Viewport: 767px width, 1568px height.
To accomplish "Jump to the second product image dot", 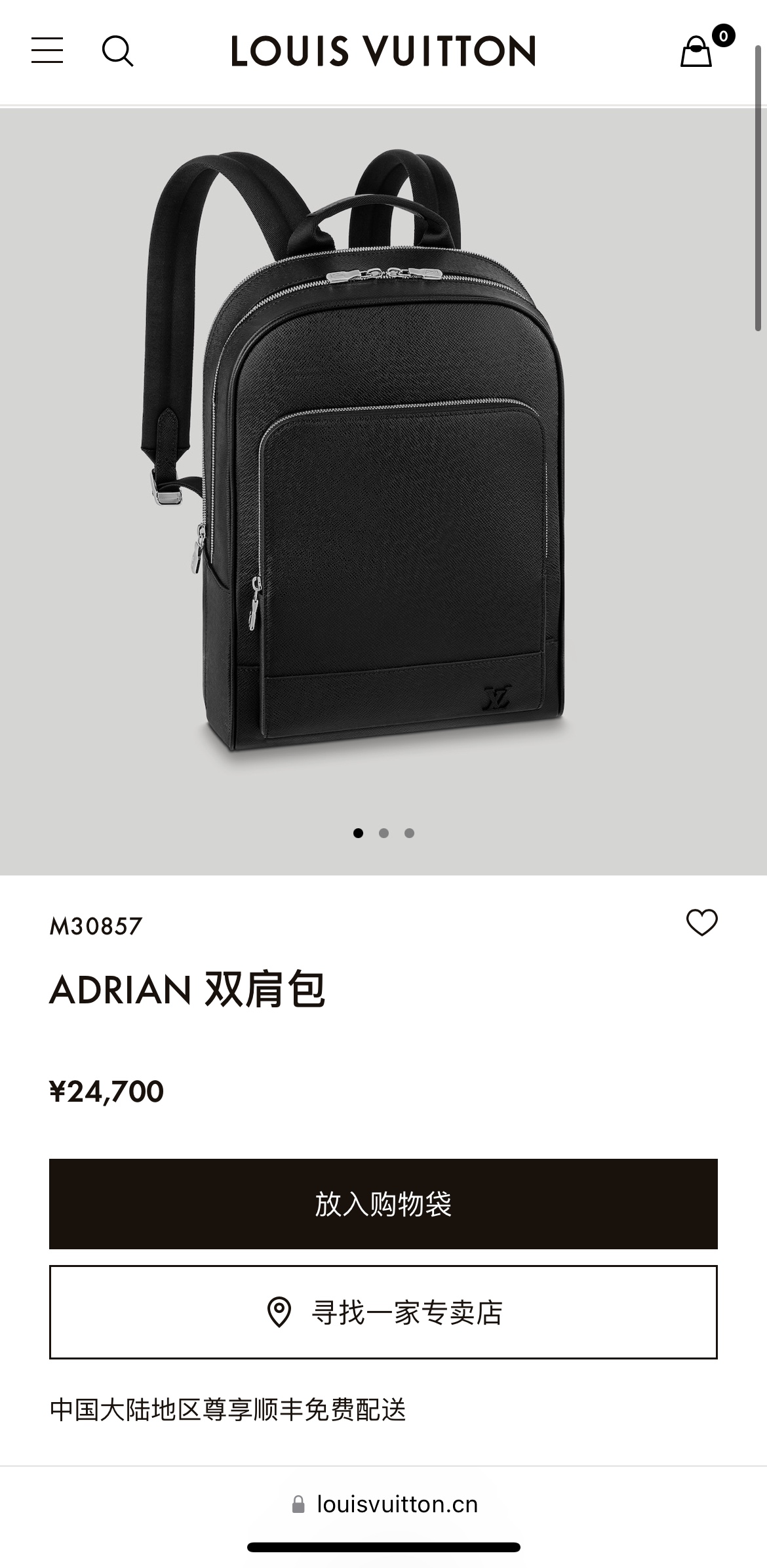I will pyautogui.click(x=383, y=833).
